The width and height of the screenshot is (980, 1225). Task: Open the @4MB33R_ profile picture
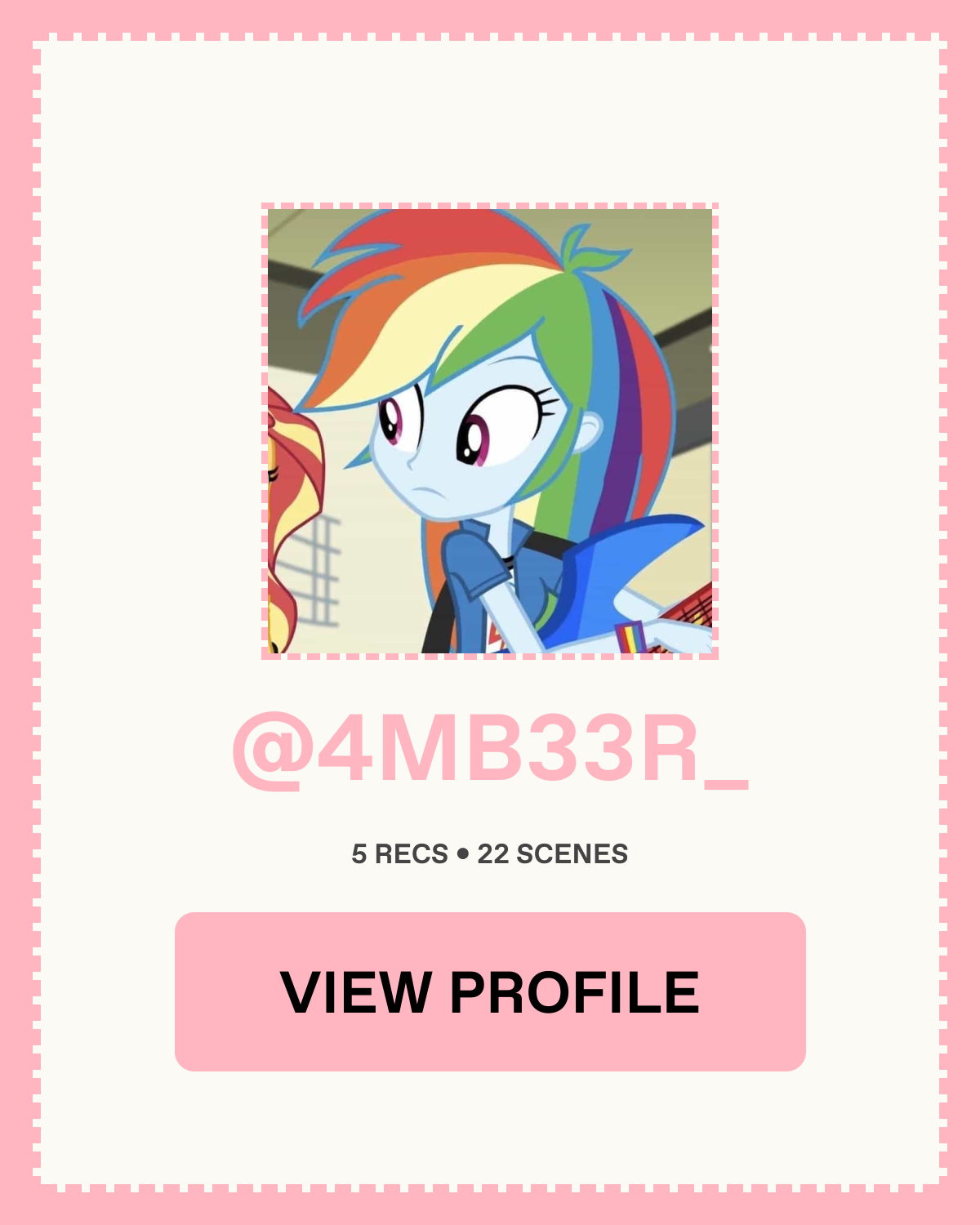point(490,431)
